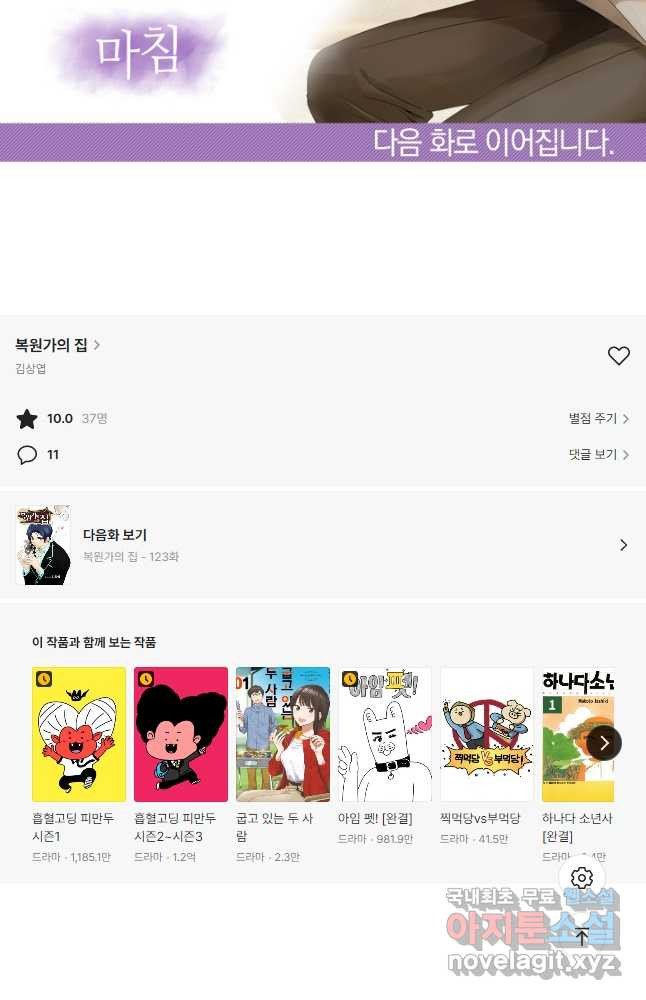This screenshot has width=646, height=1000.
Task: Open 흡혈고딩 피만두 시즌1 webtoon
Action: [x=79, y=734]
